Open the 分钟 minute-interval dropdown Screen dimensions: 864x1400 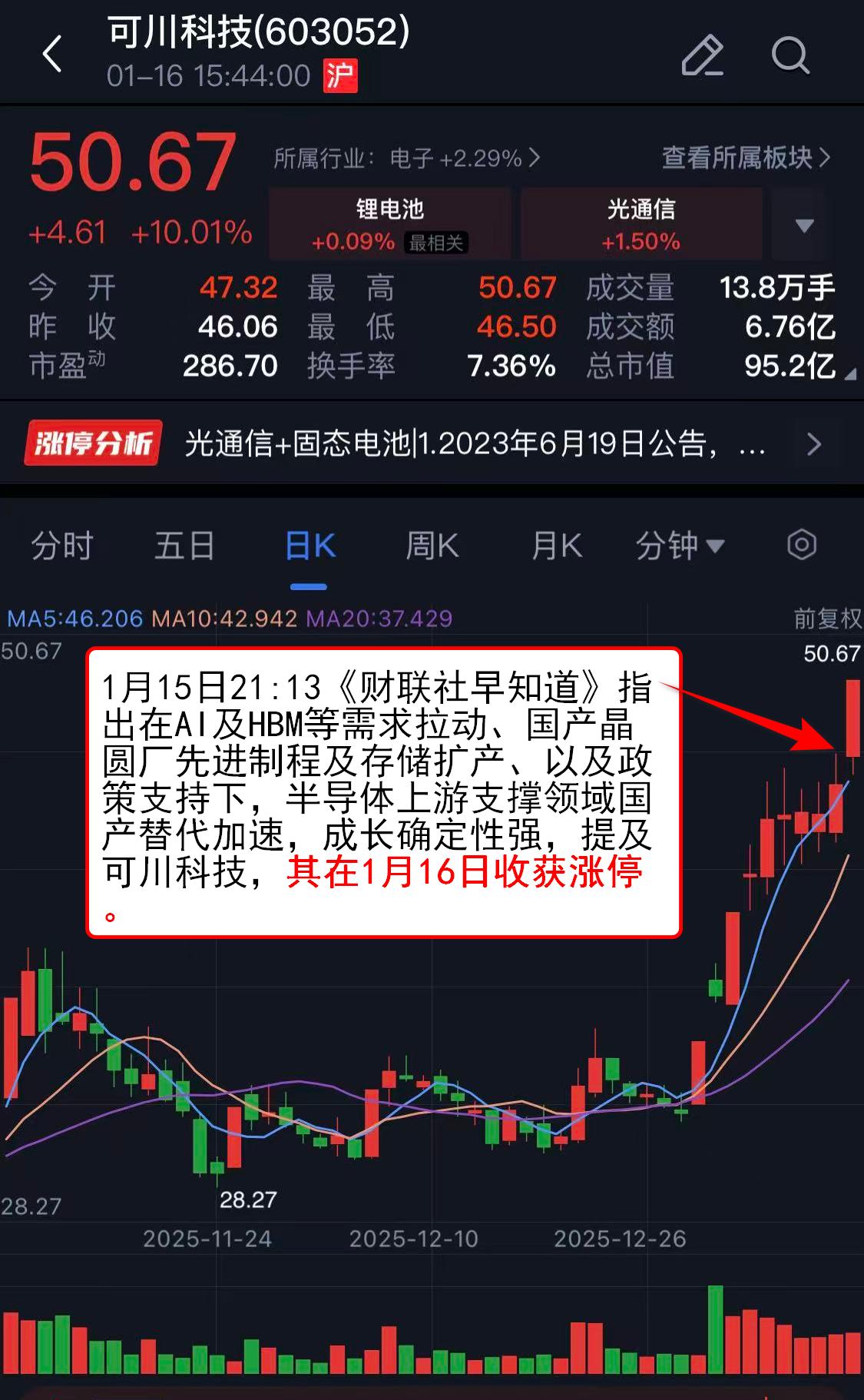pos(680,546)
